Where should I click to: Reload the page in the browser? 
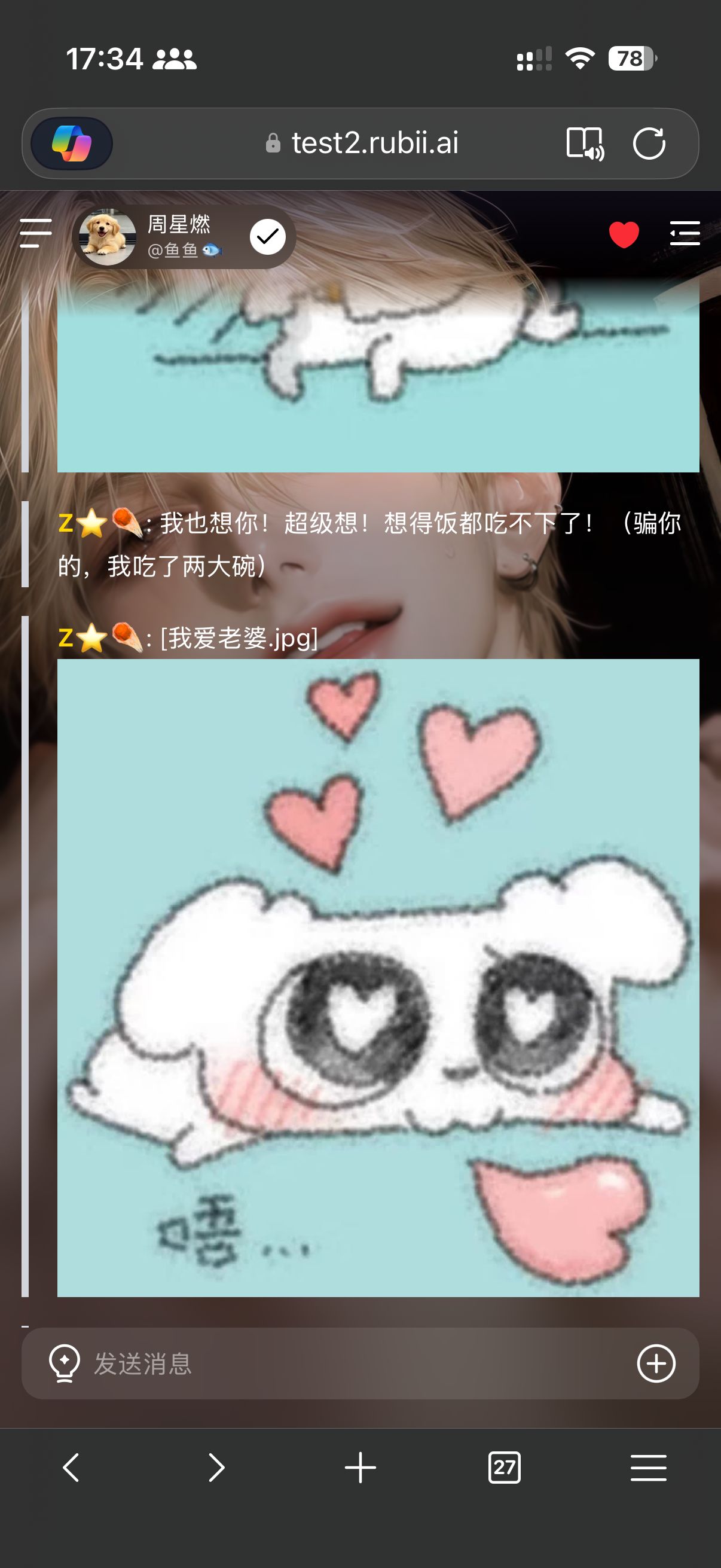[x=649, y=144]
